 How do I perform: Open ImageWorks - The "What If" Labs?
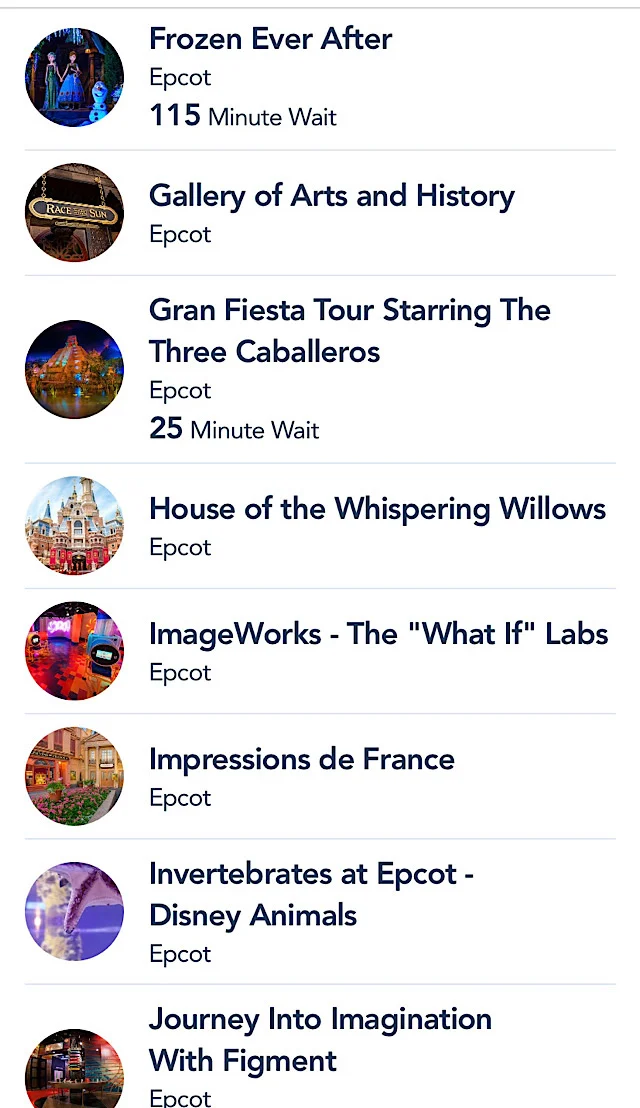(320, 651)
